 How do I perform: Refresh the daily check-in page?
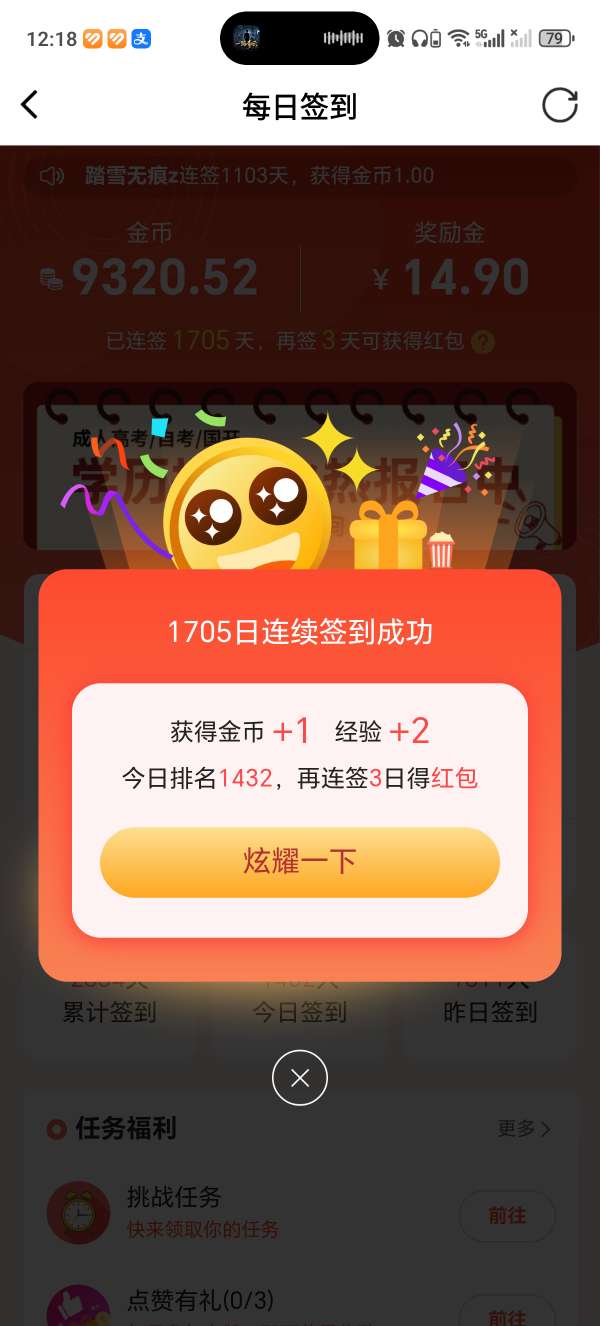click(559, 105)
